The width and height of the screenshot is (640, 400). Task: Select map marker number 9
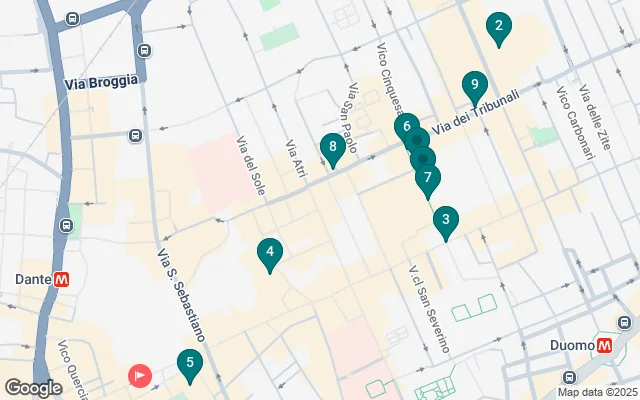point(474,85)
